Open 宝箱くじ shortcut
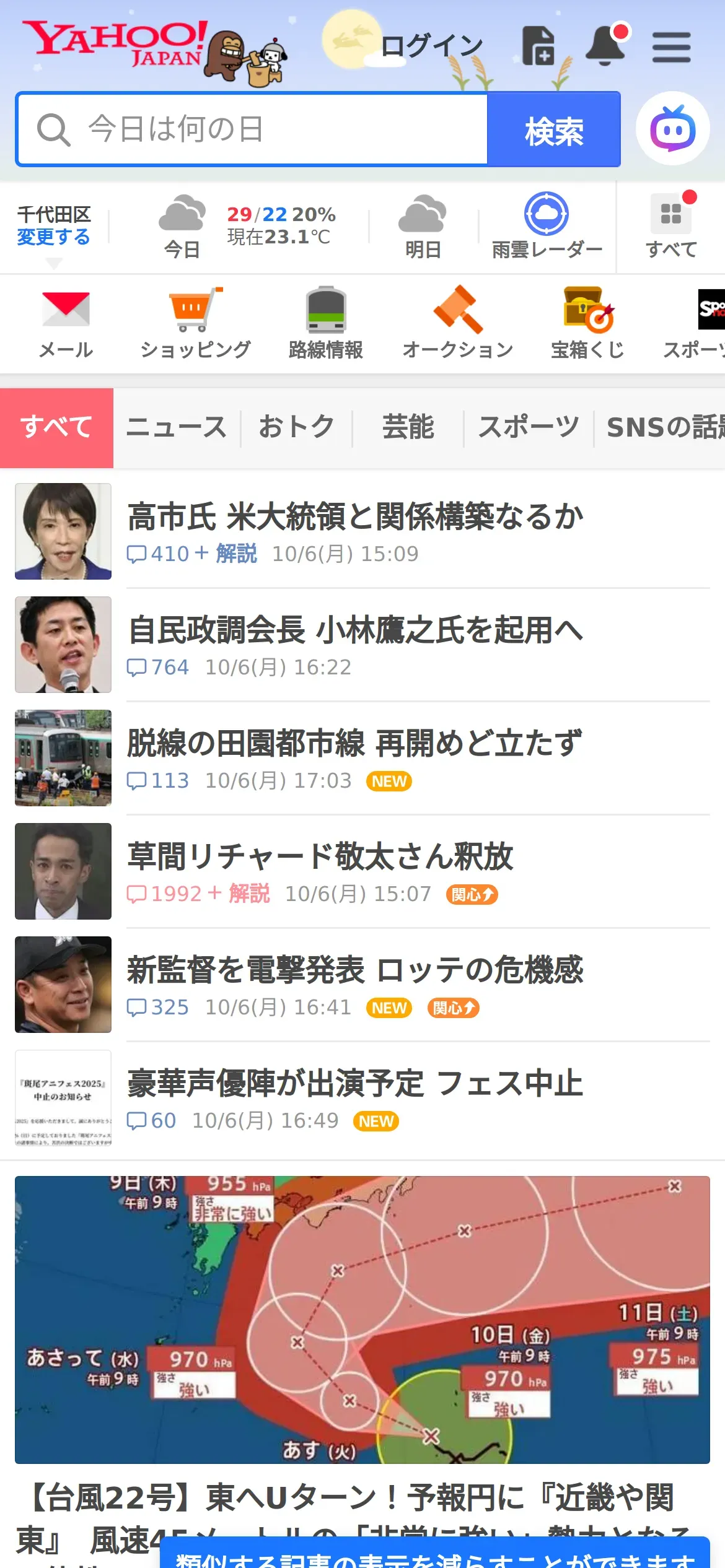Viewport: 725px width, 1568px height. [587, 323]
